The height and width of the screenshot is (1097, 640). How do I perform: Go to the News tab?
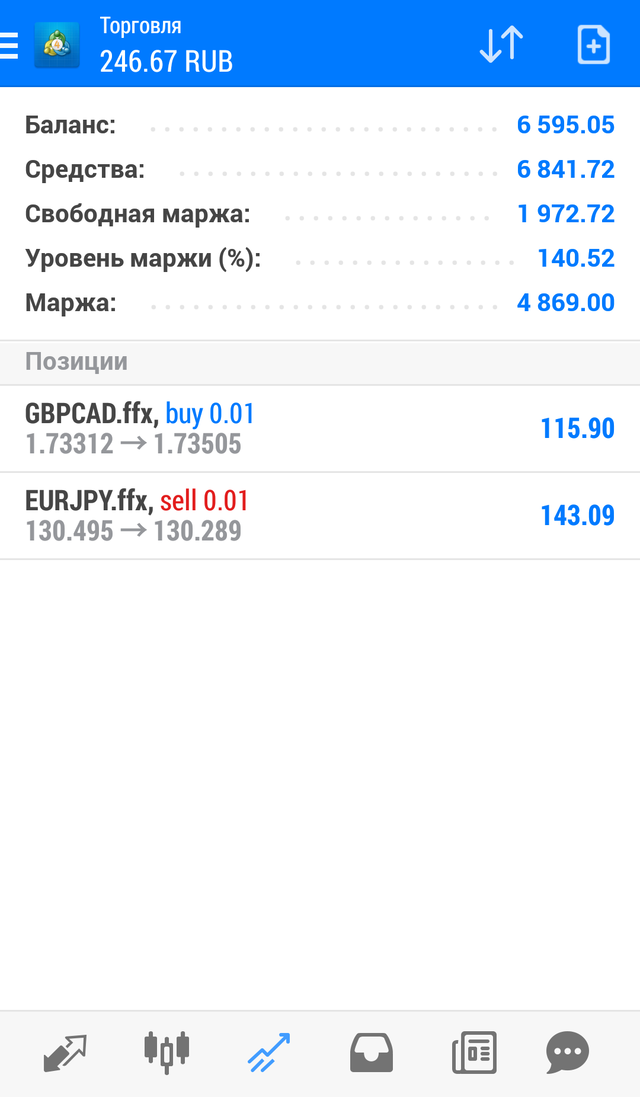click(x=474, y=1052)
